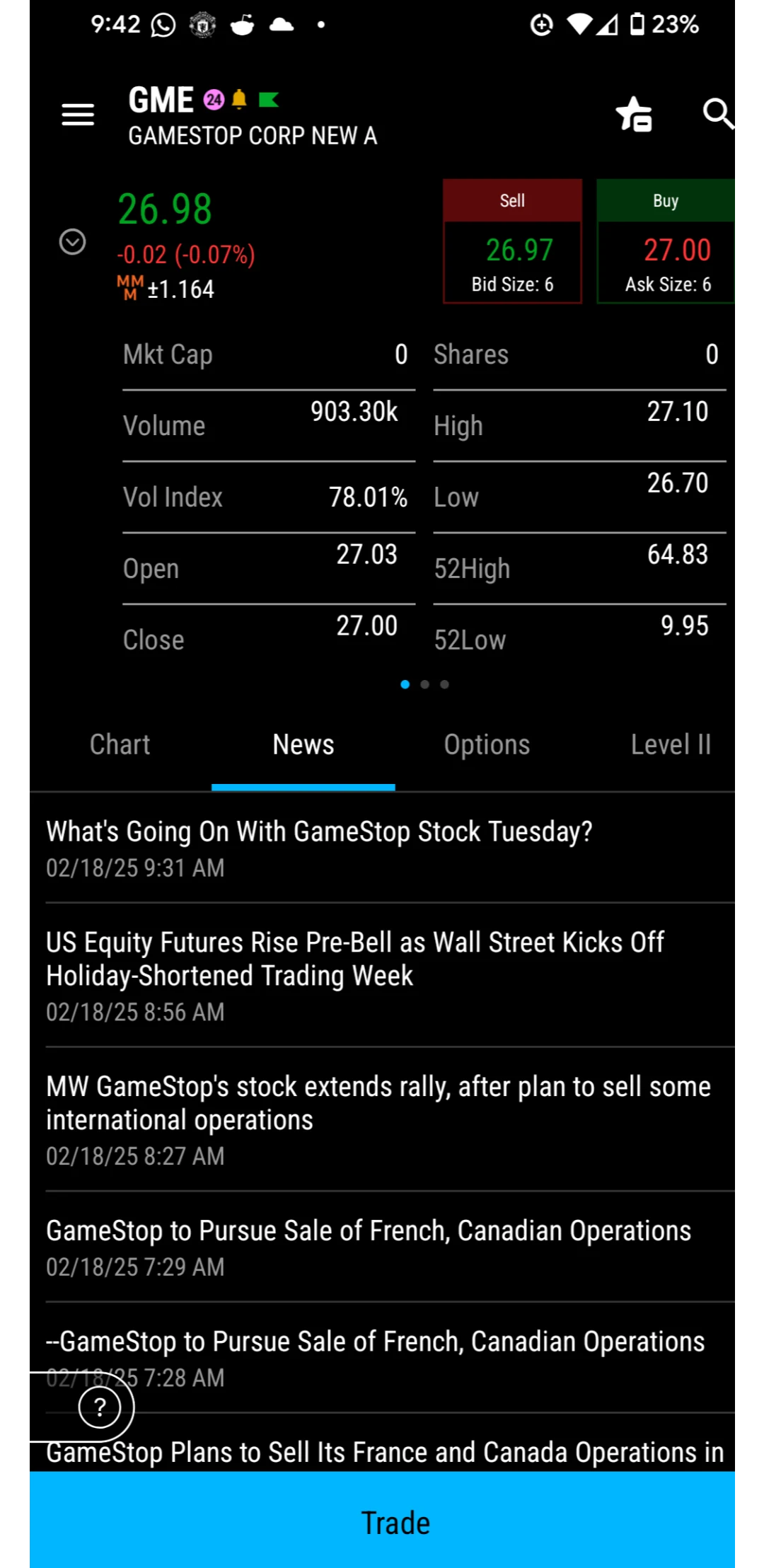Open headline What's Going On With GameStop Stock Tuesday
The width and height of the screenshot is (764, 1568).
319,831
